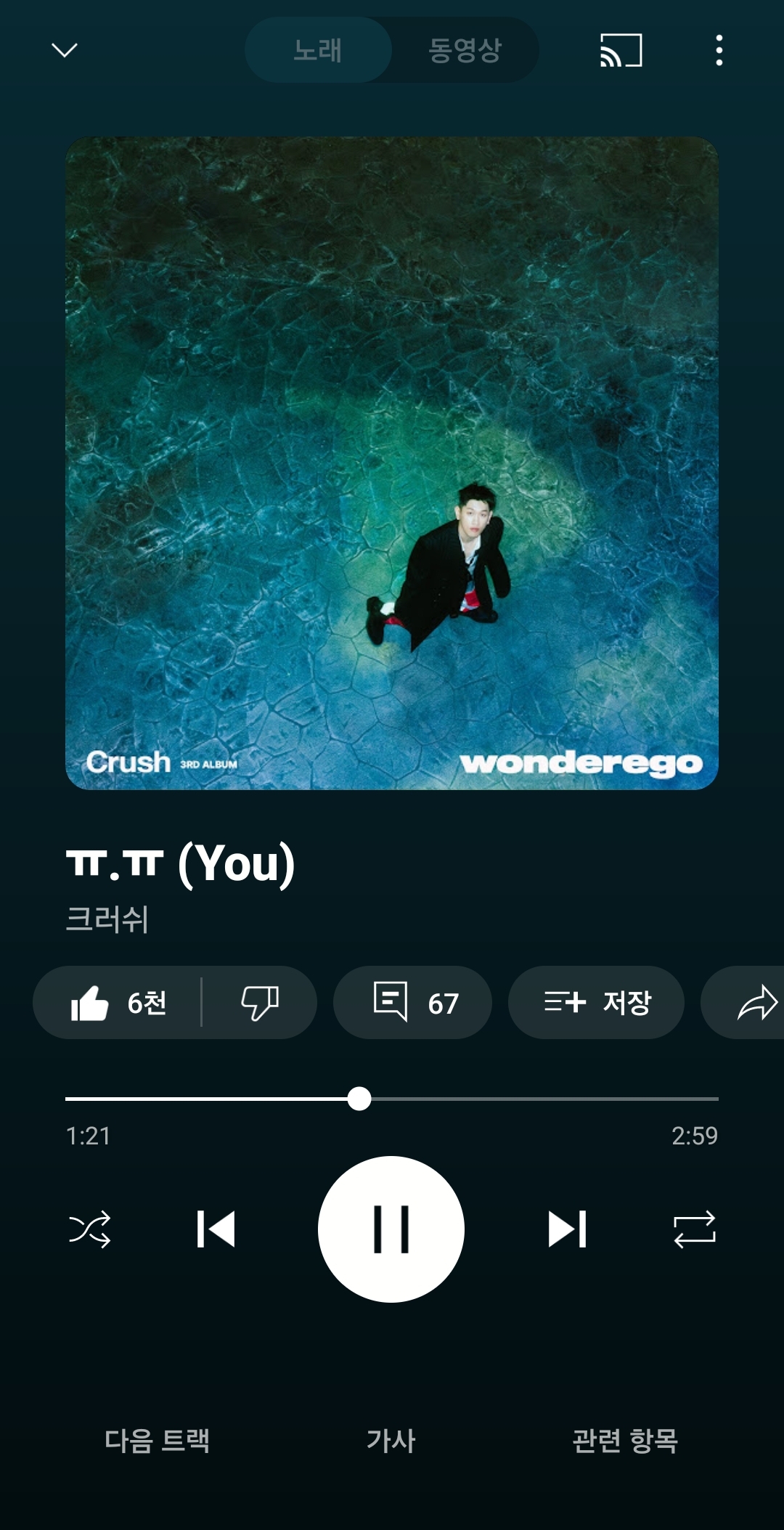Open the three-dot overflow menu

click(719, 50)
